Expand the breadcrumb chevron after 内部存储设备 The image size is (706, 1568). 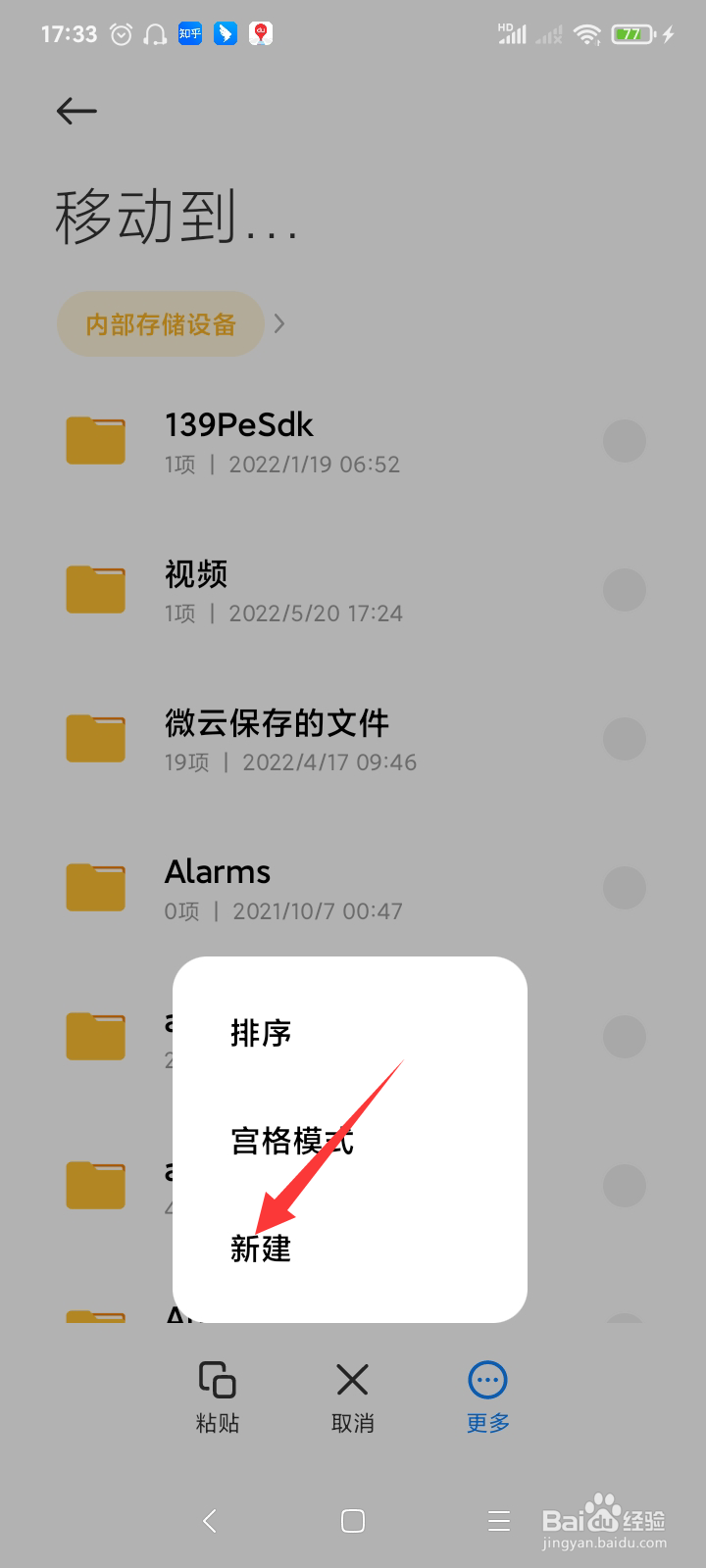pyautogui.click(x=280, y=323)
